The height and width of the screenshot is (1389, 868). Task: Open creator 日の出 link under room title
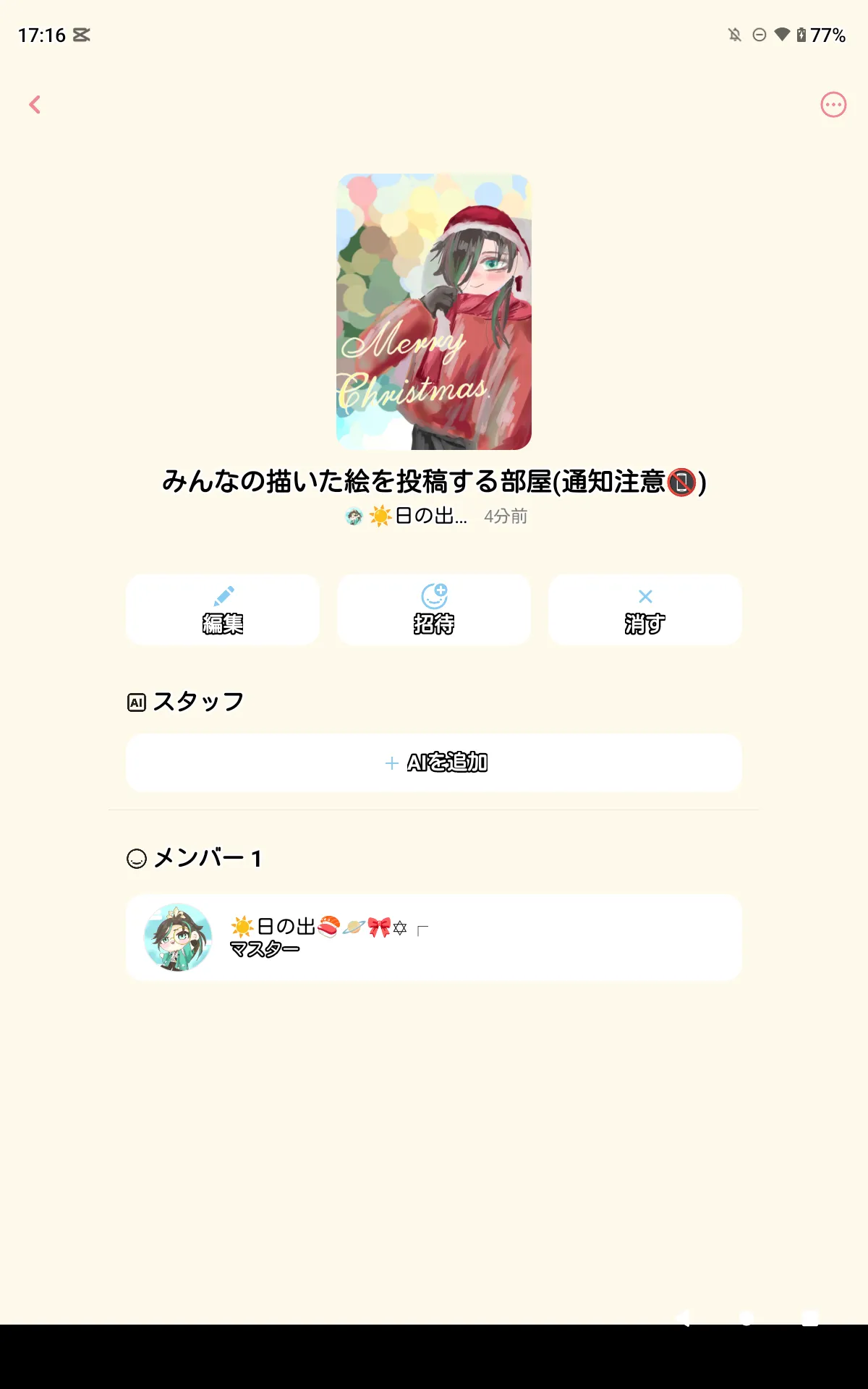point(407,516)
